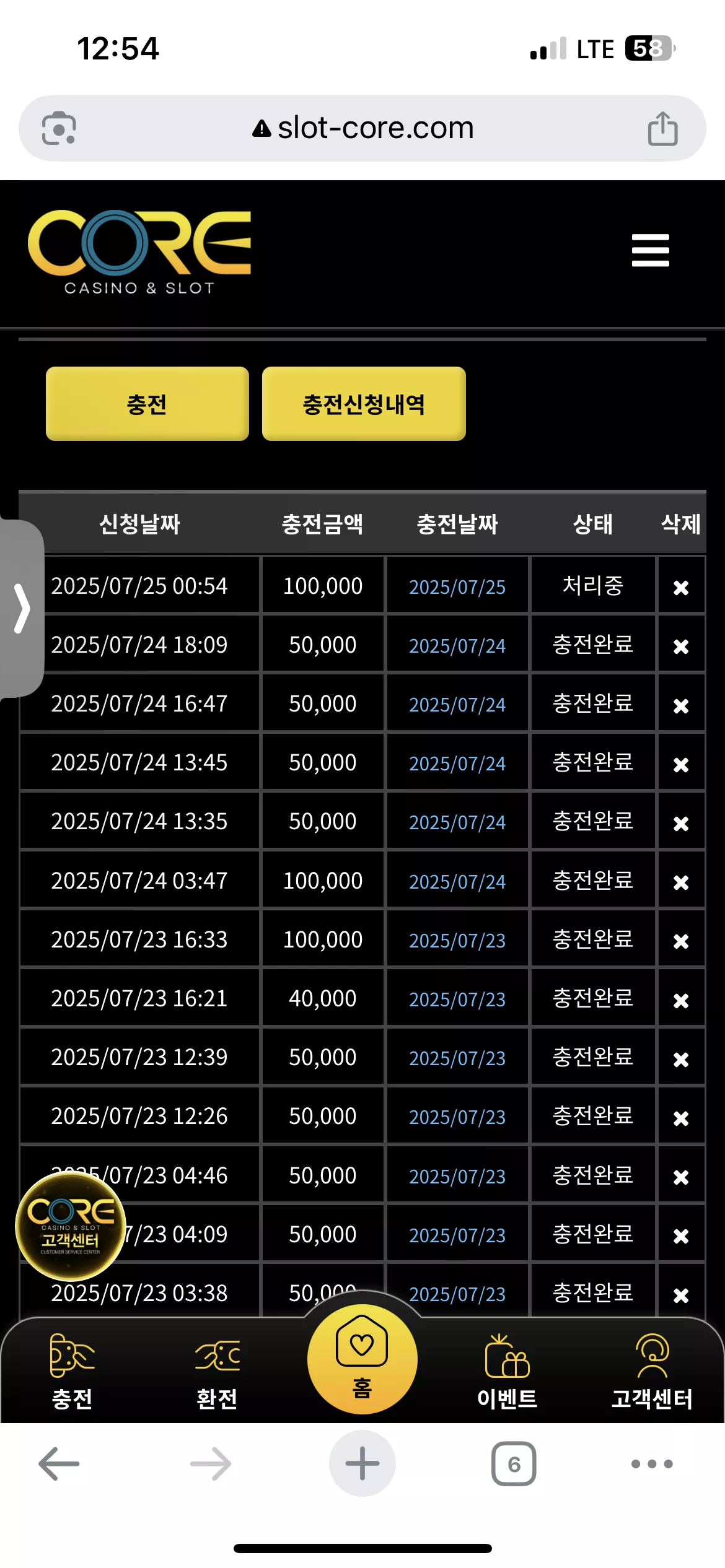The image size is (725, 1568).
Task: Remove the 2025/07/24 03:47 entry
Action: pyautogui.click(x=681, y=882)
